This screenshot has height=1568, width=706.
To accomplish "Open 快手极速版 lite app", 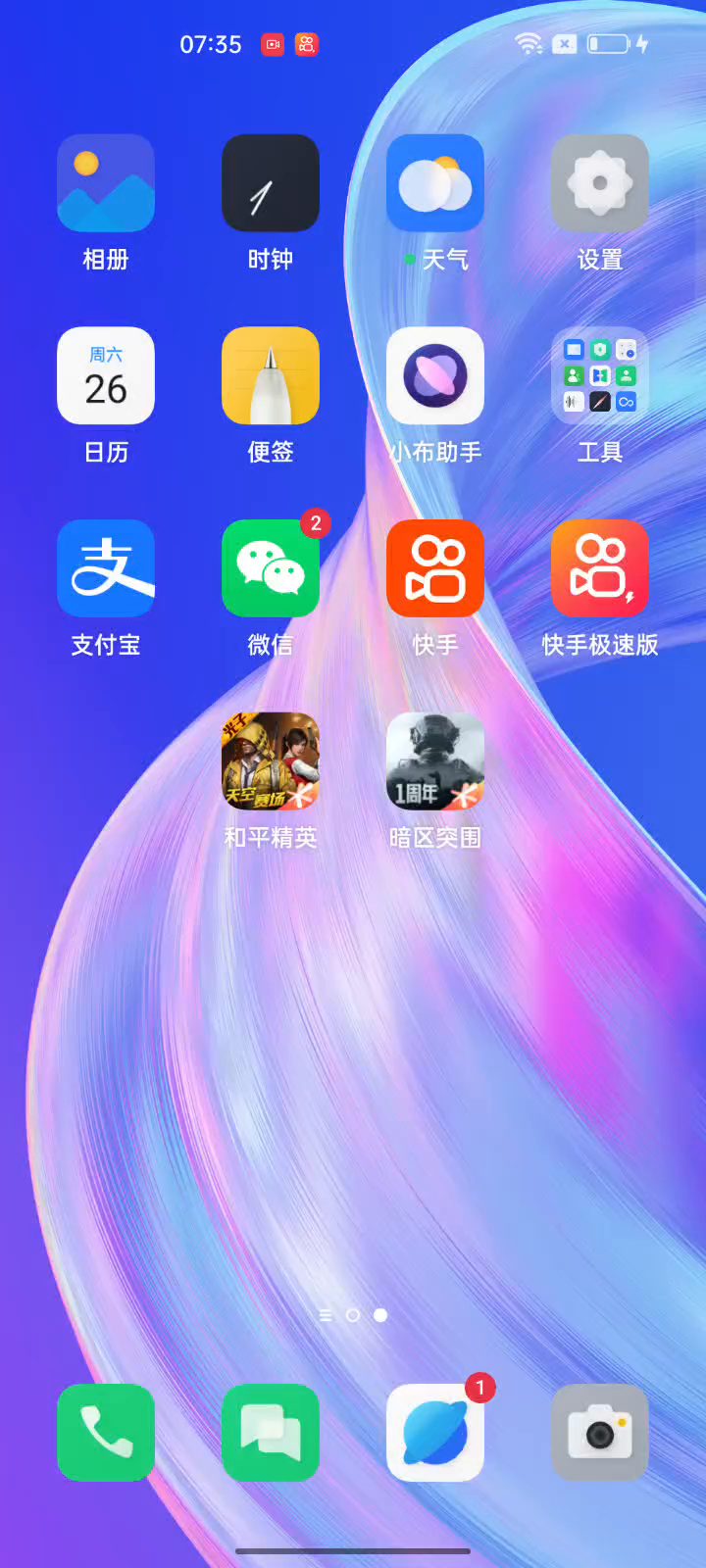I will tap(600, 568).
